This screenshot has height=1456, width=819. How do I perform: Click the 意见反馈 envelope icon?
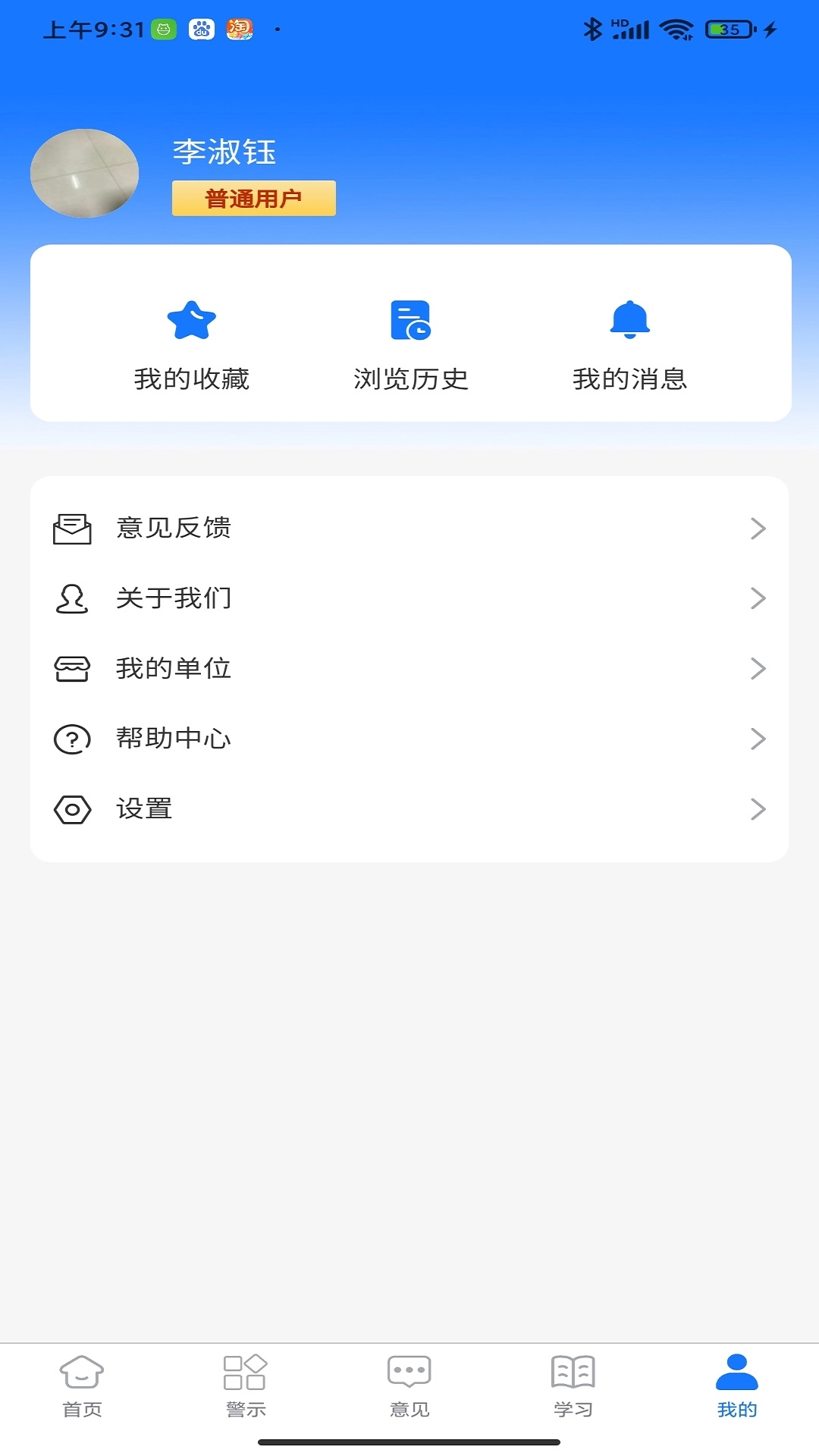(72, 529)
